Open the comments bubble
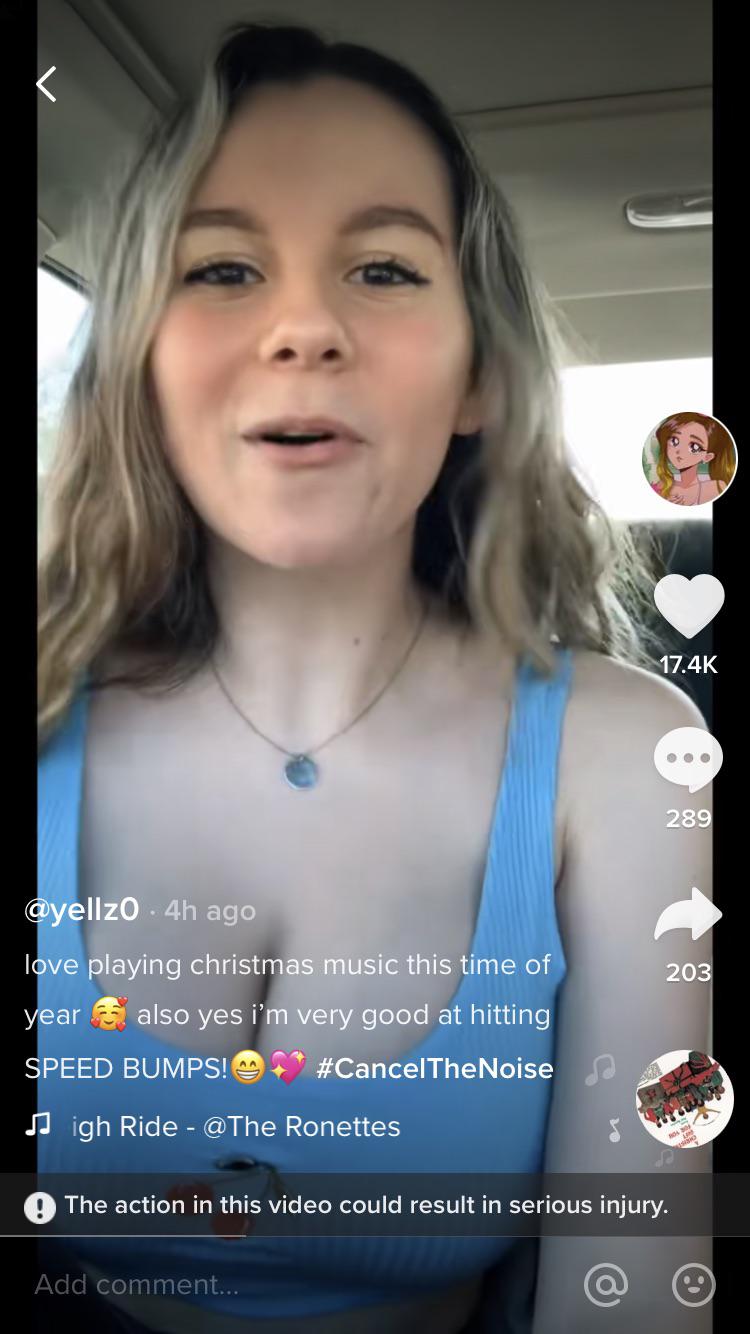 click(688, 761)
